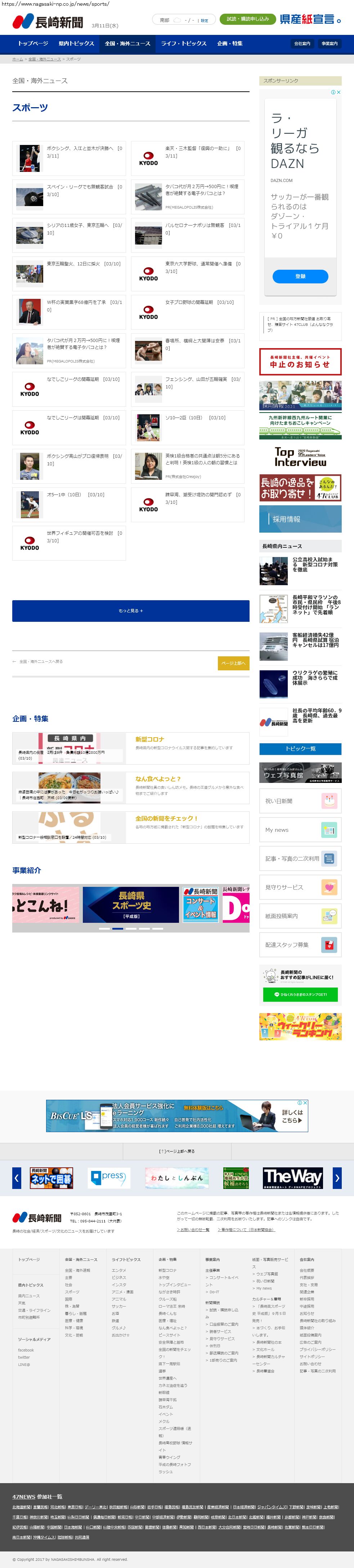354x1568 pixels.
Task: Switch to 県内トピックス tab
Action: (76, 44)
